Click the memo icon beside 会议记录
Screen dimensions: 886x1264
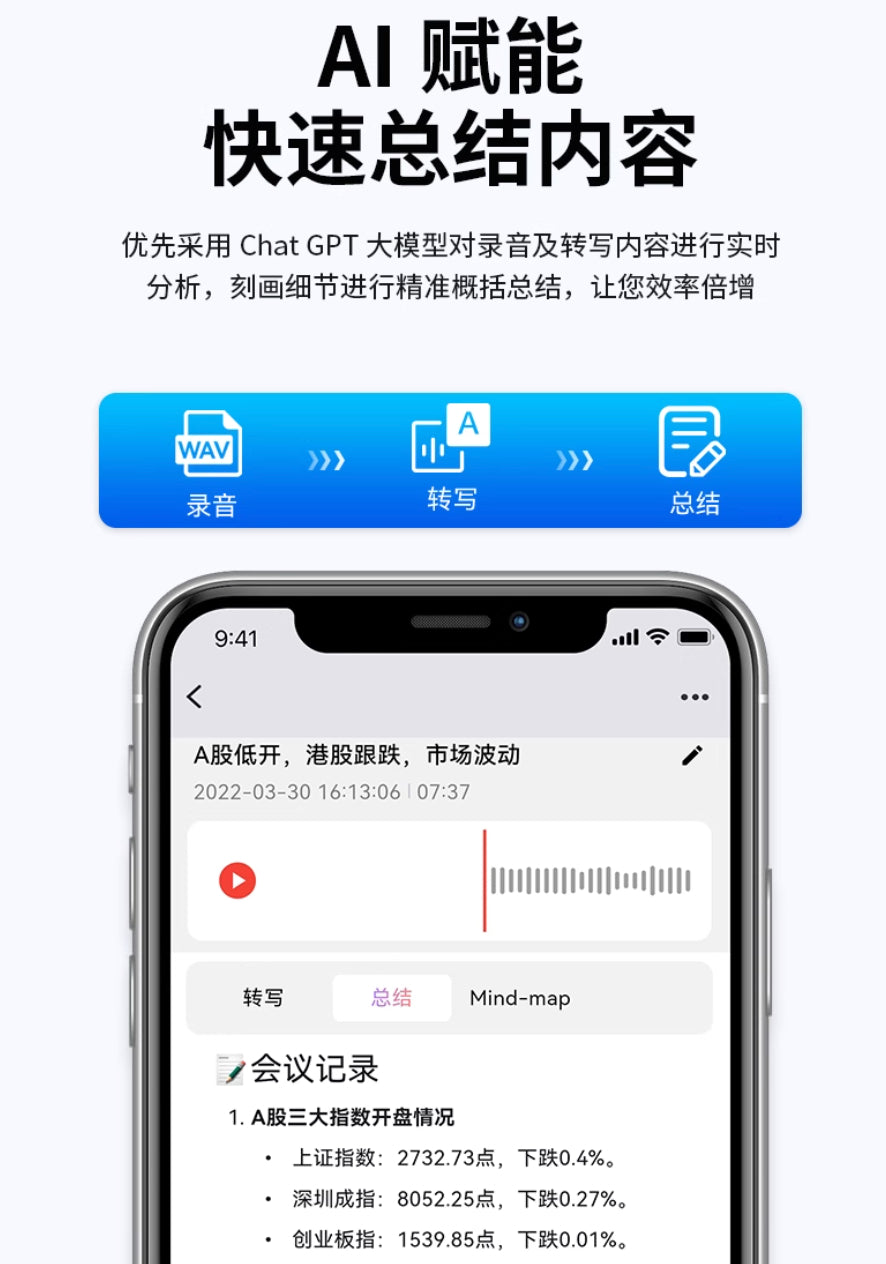tap(229, 1066)
